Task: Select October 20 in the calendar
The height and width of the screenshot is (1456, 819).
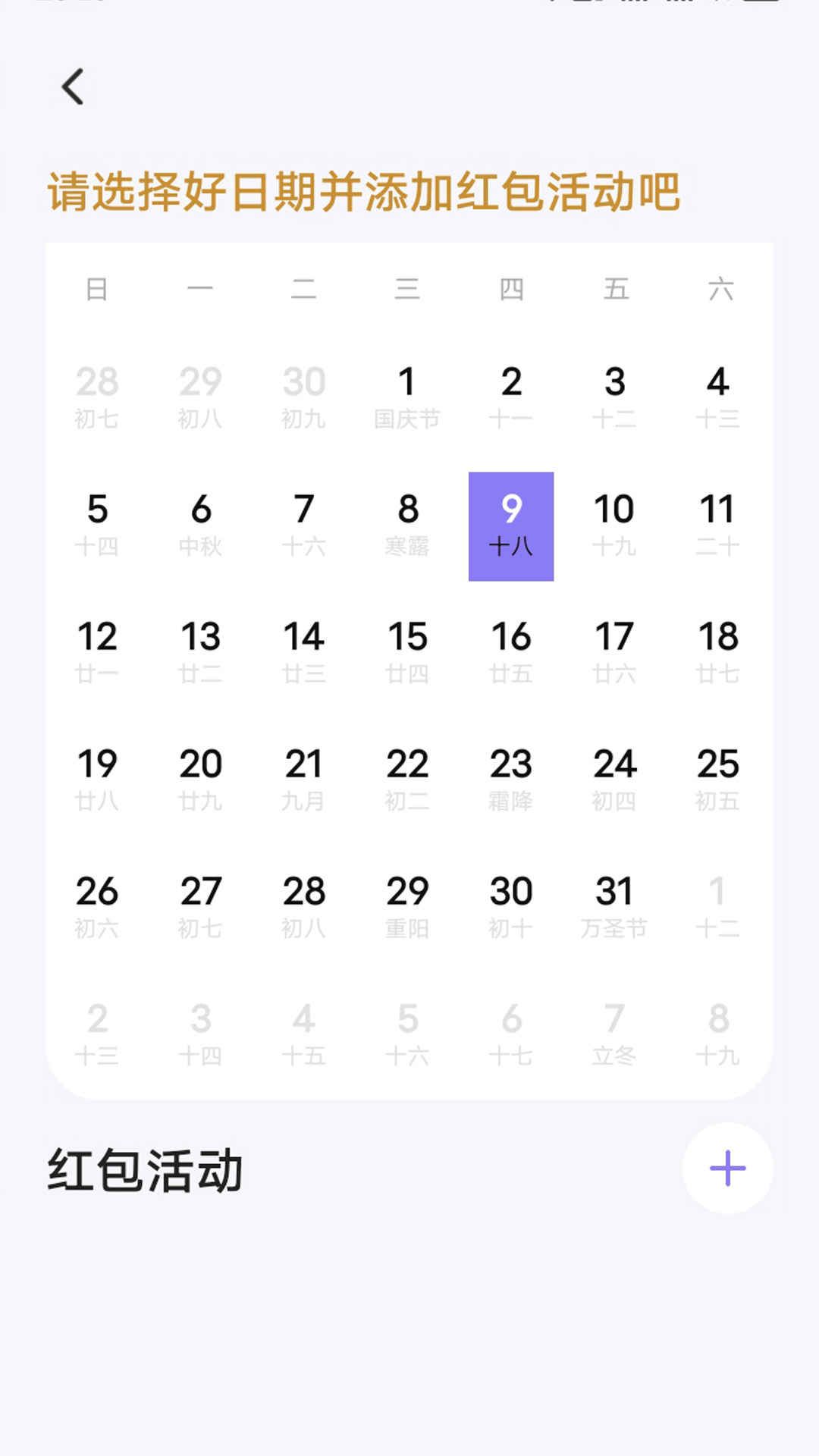Action: tap(200, 781)
